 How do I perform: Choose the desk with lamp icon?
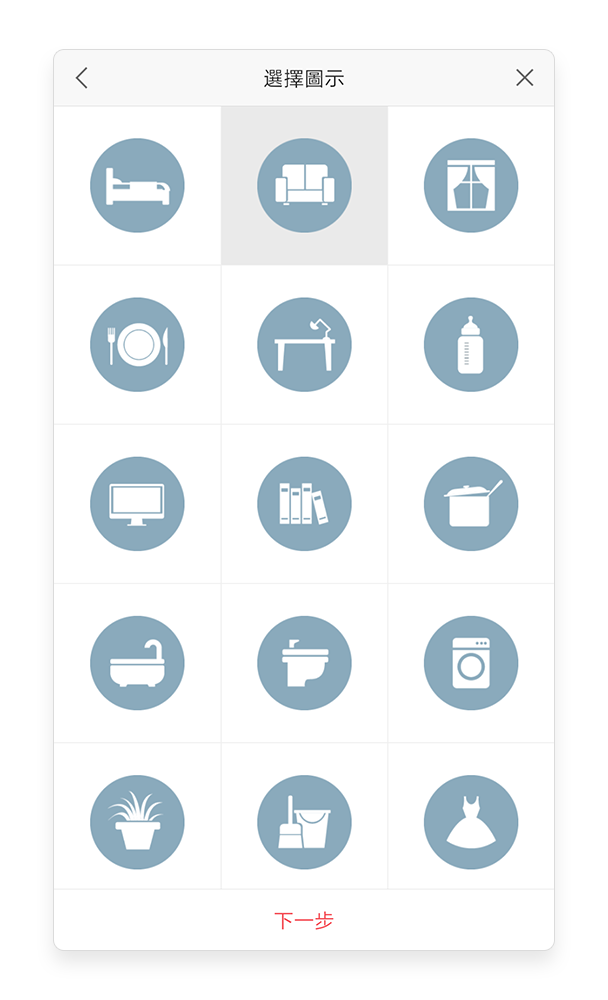click(304, 344)
